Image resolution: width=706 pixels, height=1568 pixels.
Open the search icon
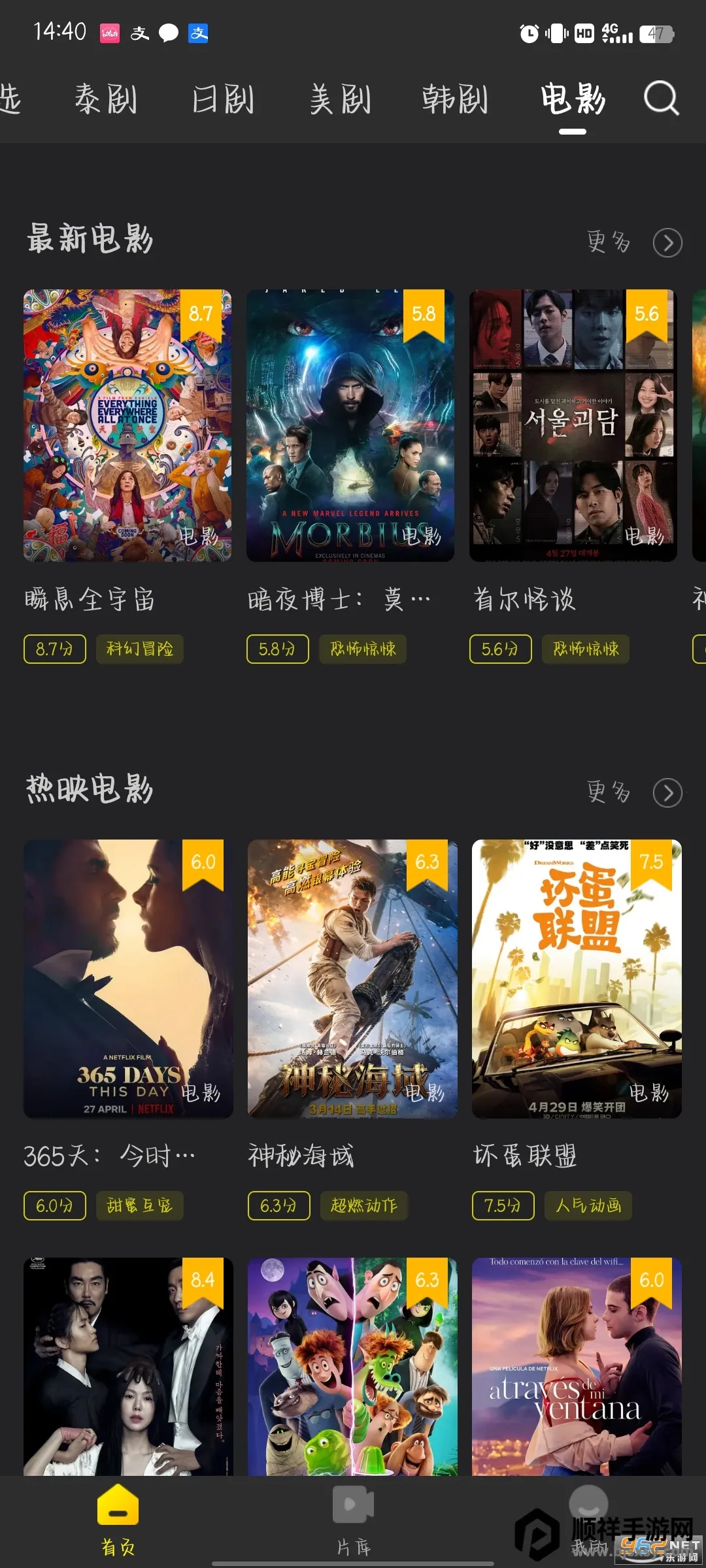[661, 99]
